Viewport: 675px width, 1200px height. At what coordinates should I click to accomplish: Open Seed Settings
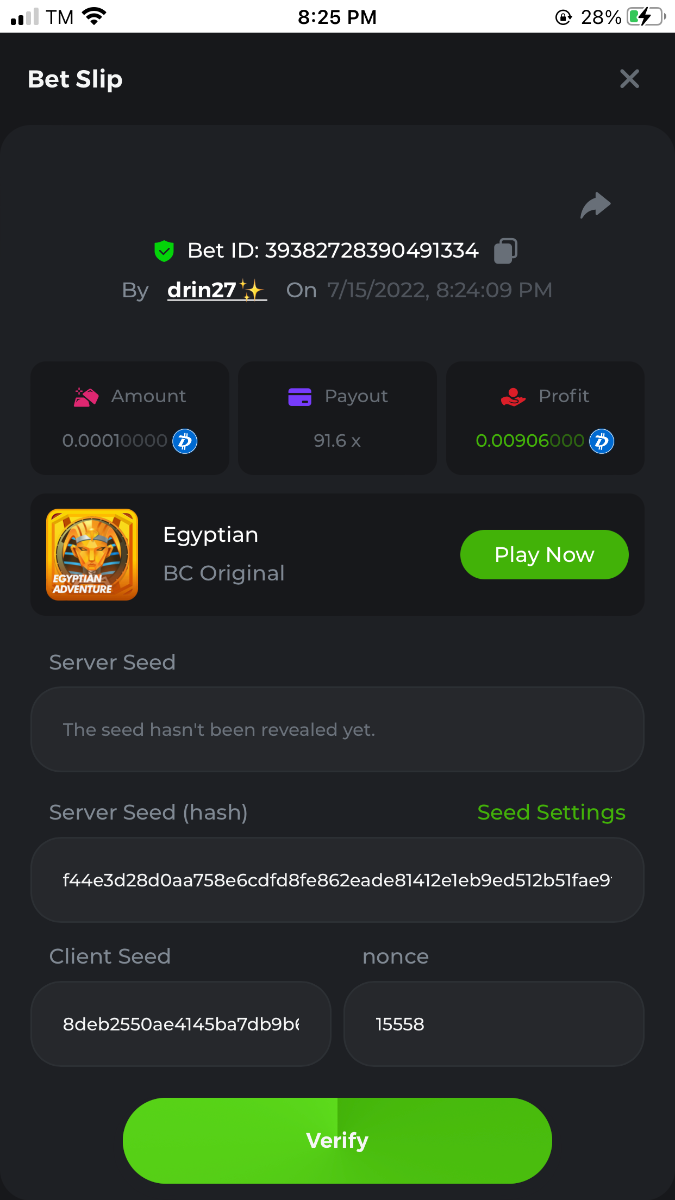click(551, 812)
